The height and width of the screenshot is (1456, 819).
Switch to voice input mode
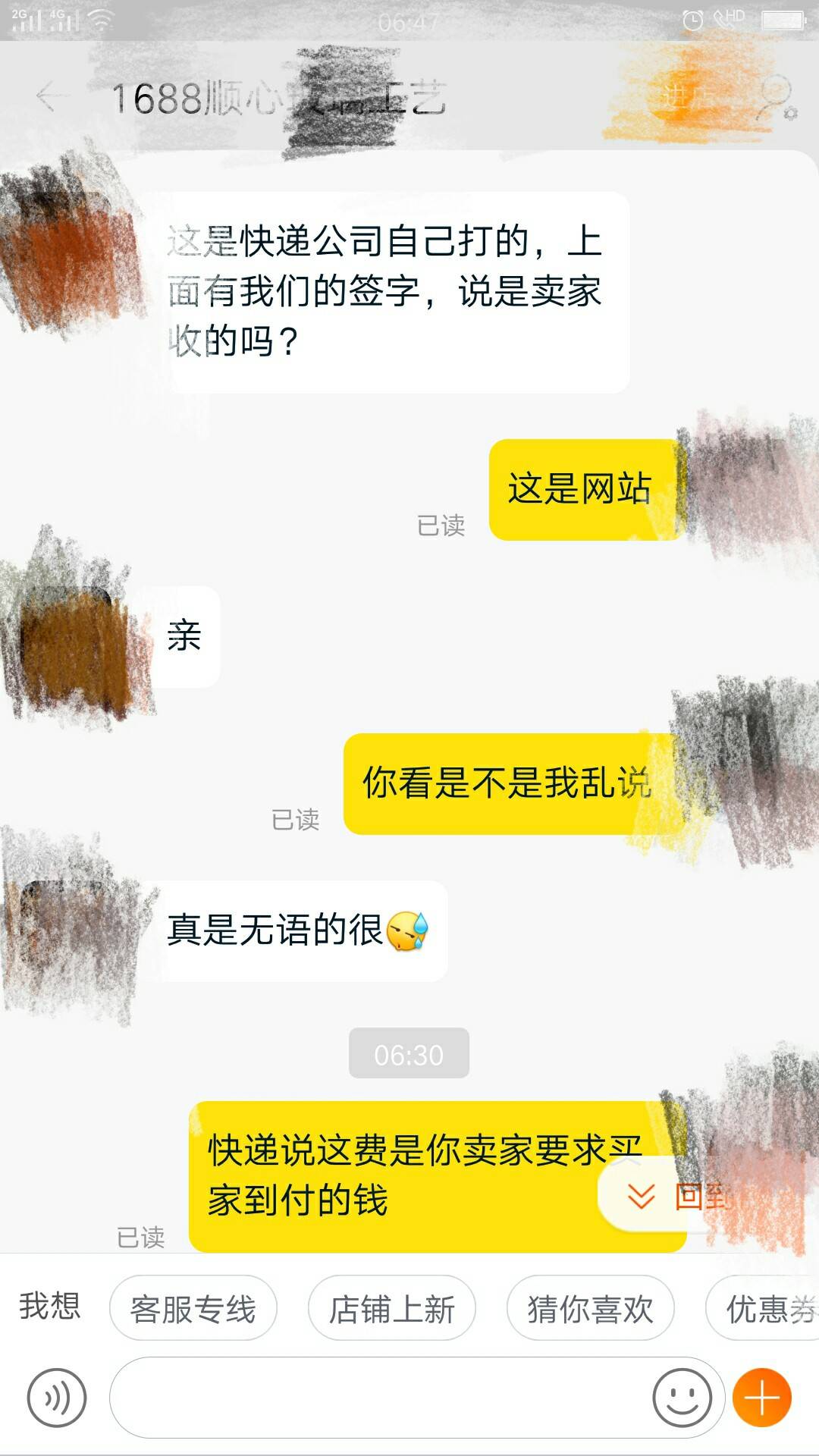click(57, 1398)
